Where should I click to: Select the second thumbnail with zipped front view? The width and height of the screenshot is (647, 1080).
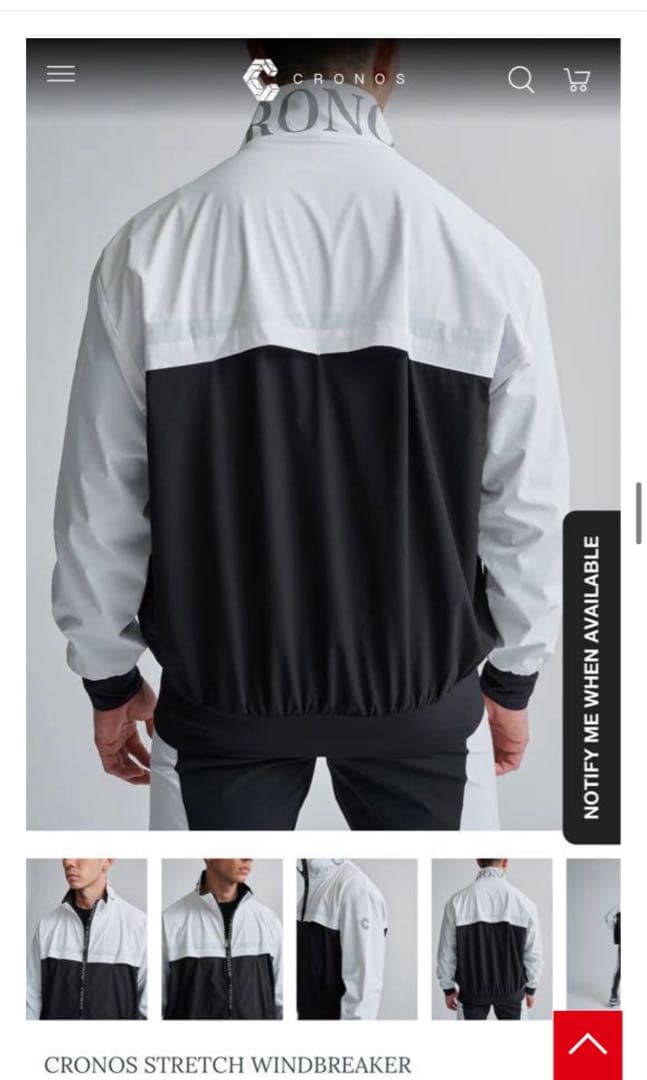pyautogui.click(x=222, y=938)
